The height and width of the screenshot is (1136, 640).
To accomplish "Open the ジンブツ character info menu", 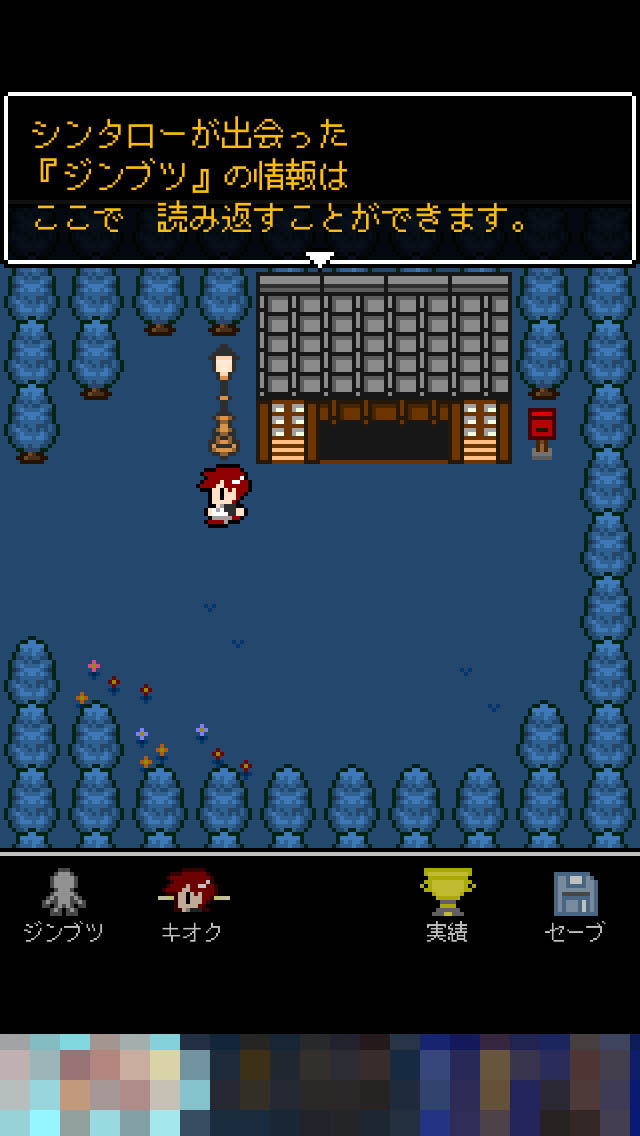I will pyautogui.click(x=63, y=905).
